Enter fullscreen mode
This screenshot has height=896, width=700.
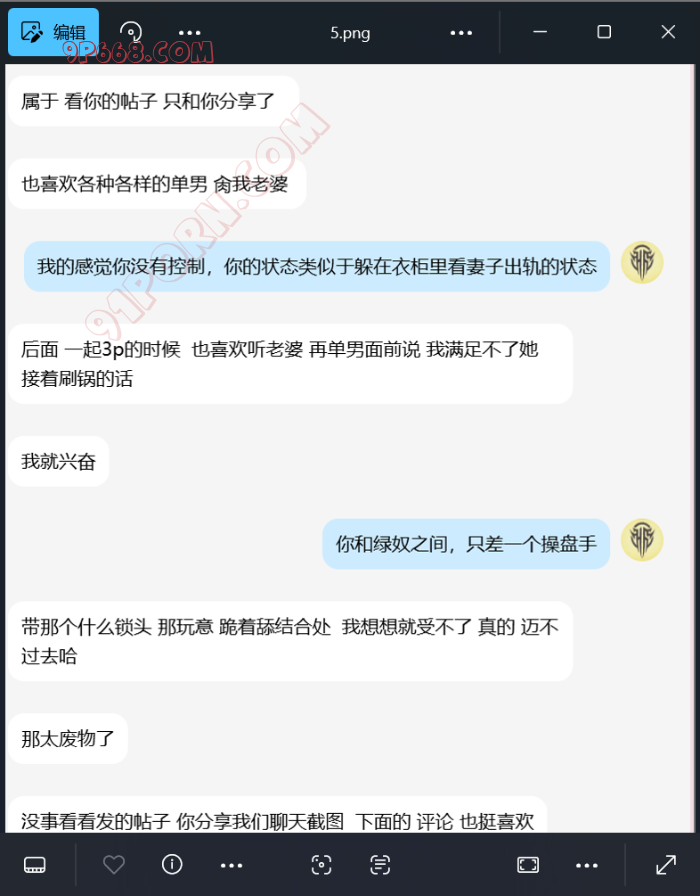click(x=665, y=865)
